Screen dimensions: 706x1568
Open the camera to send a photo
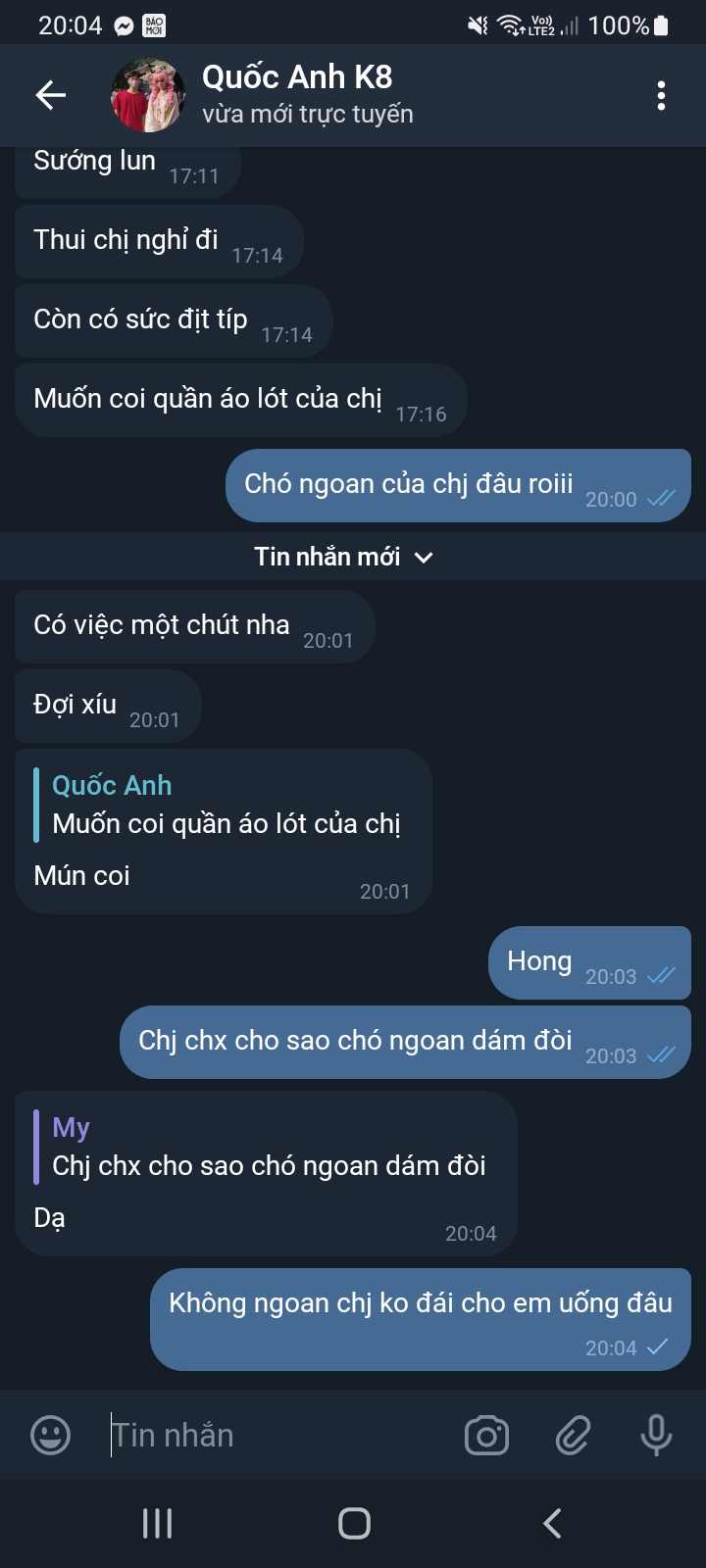coord(486,1436)
